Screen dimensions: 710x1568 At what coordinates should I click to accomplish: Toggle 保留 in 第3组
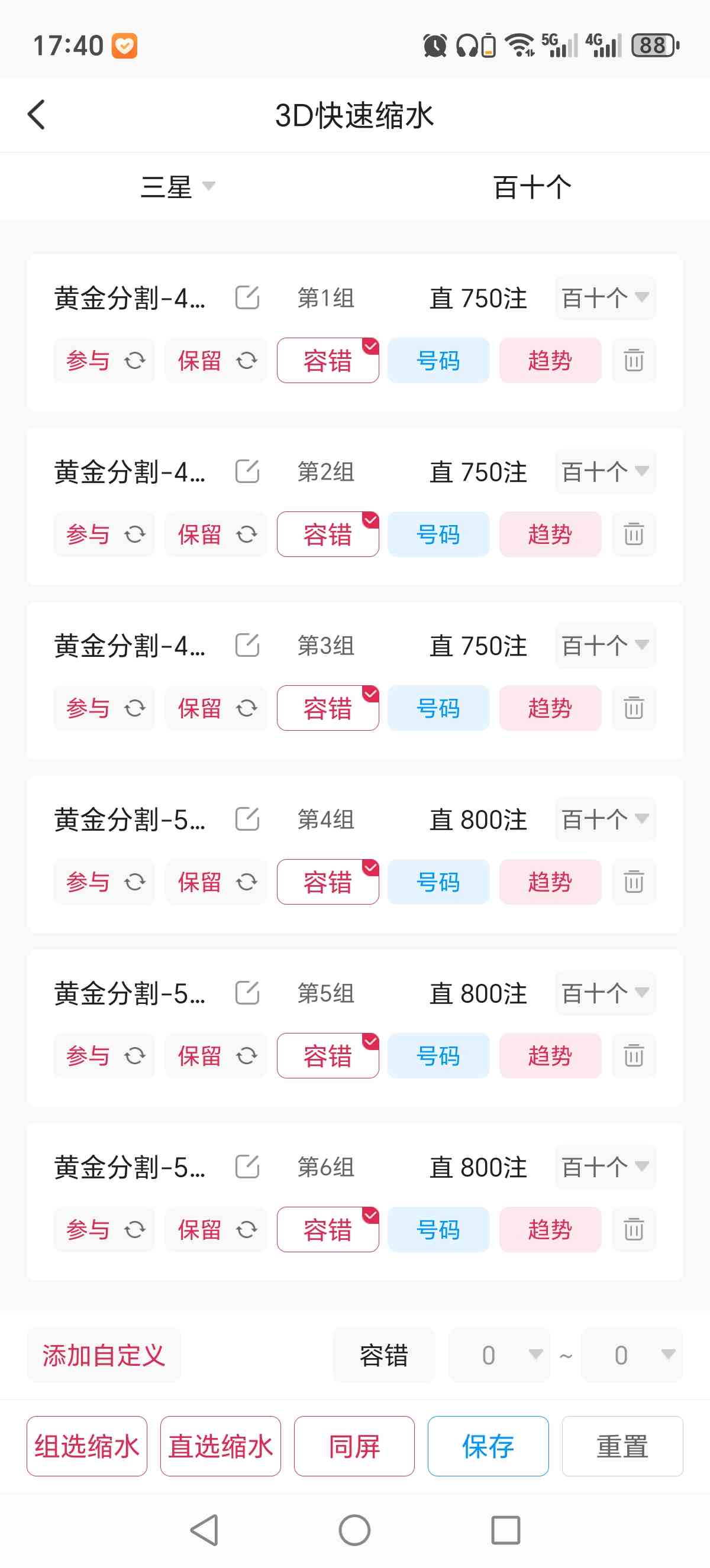click(x=215, y=708)
